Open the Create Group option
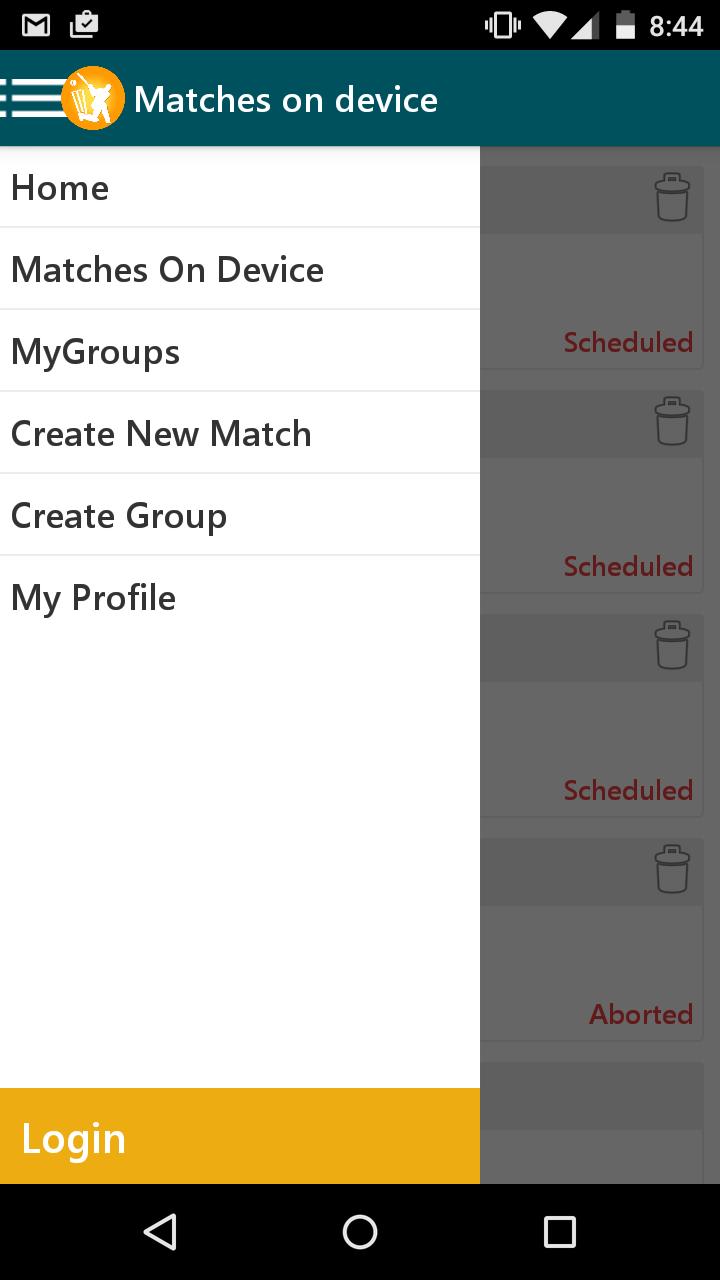The image size is (720, 1280). point(240,516)
